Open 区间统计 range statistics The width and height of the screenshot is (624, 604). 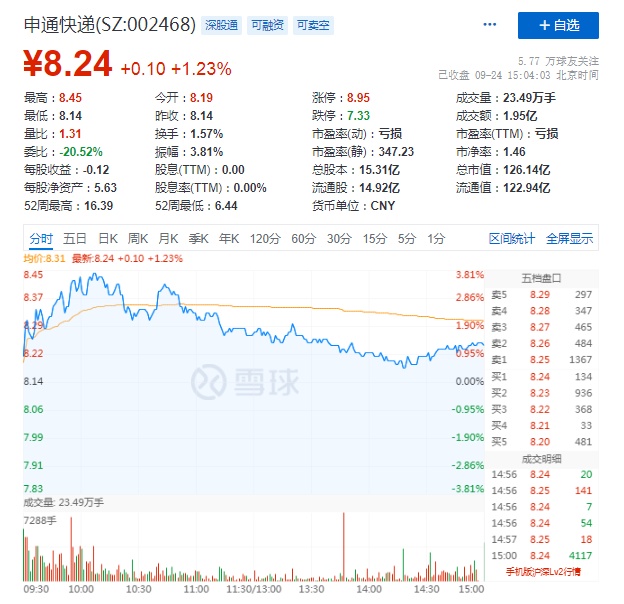pyautogui.click(x=512, y=238)
